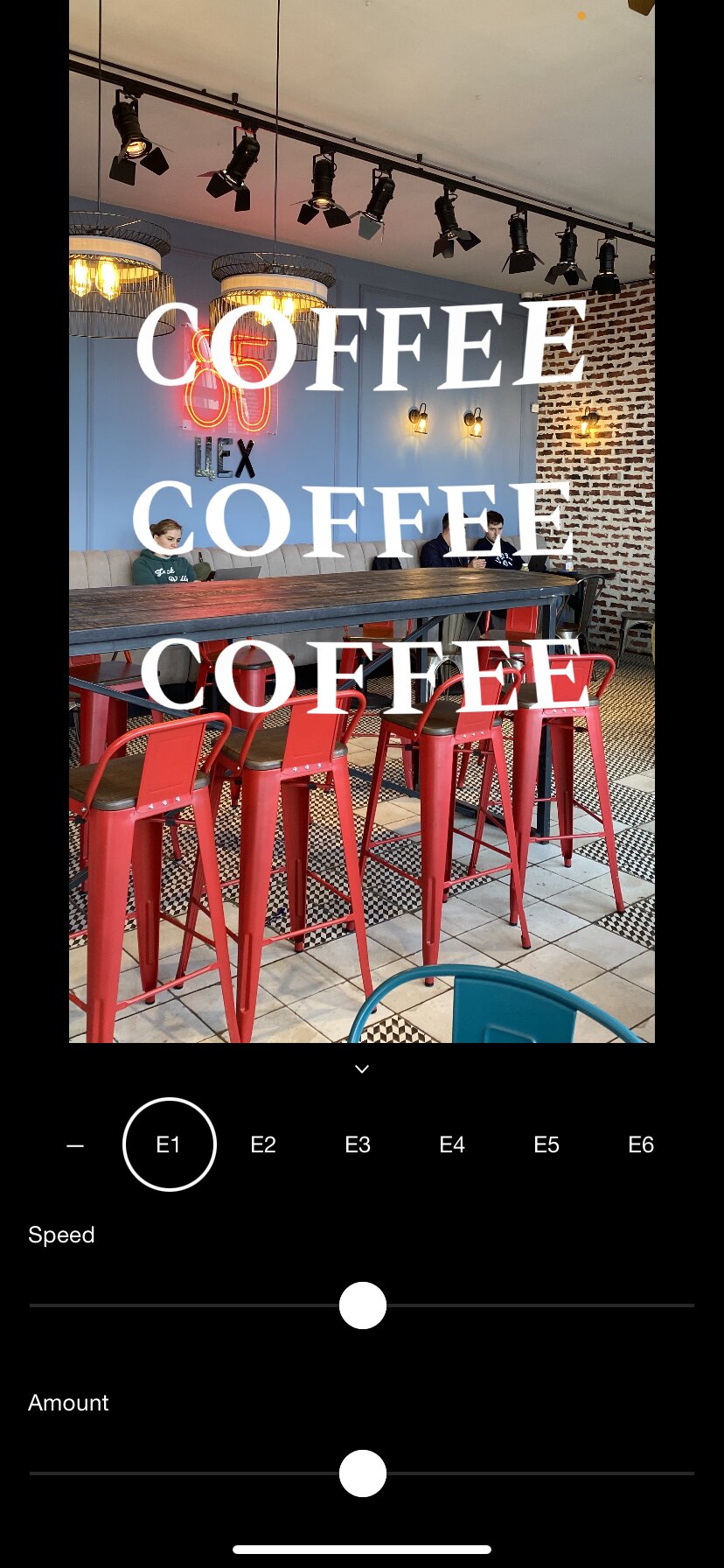Select the E1 effect
Image resolution: width=724 pixels, height=1568 pixels.
[x=169, y=1144]
